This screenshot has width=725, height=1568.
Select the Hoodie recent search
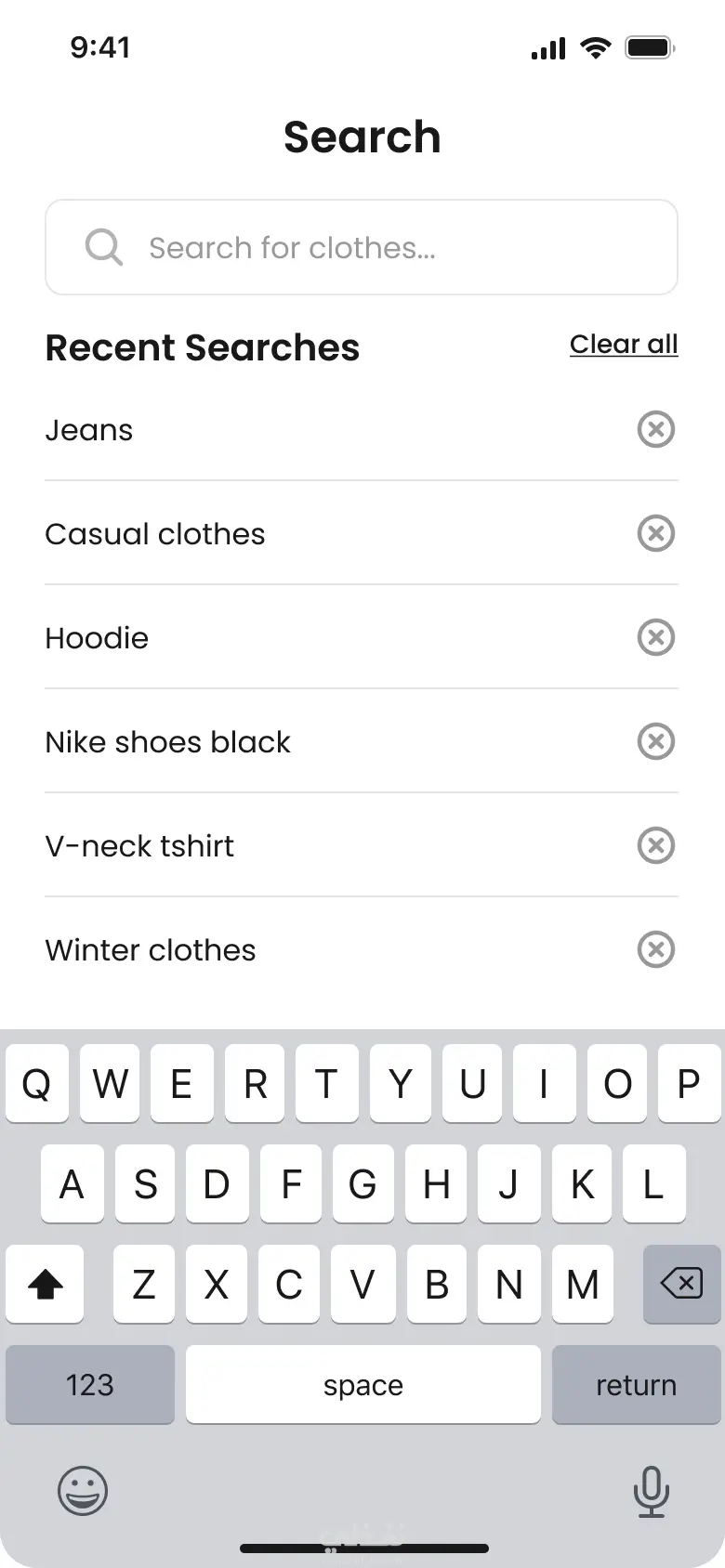(97, 638)
